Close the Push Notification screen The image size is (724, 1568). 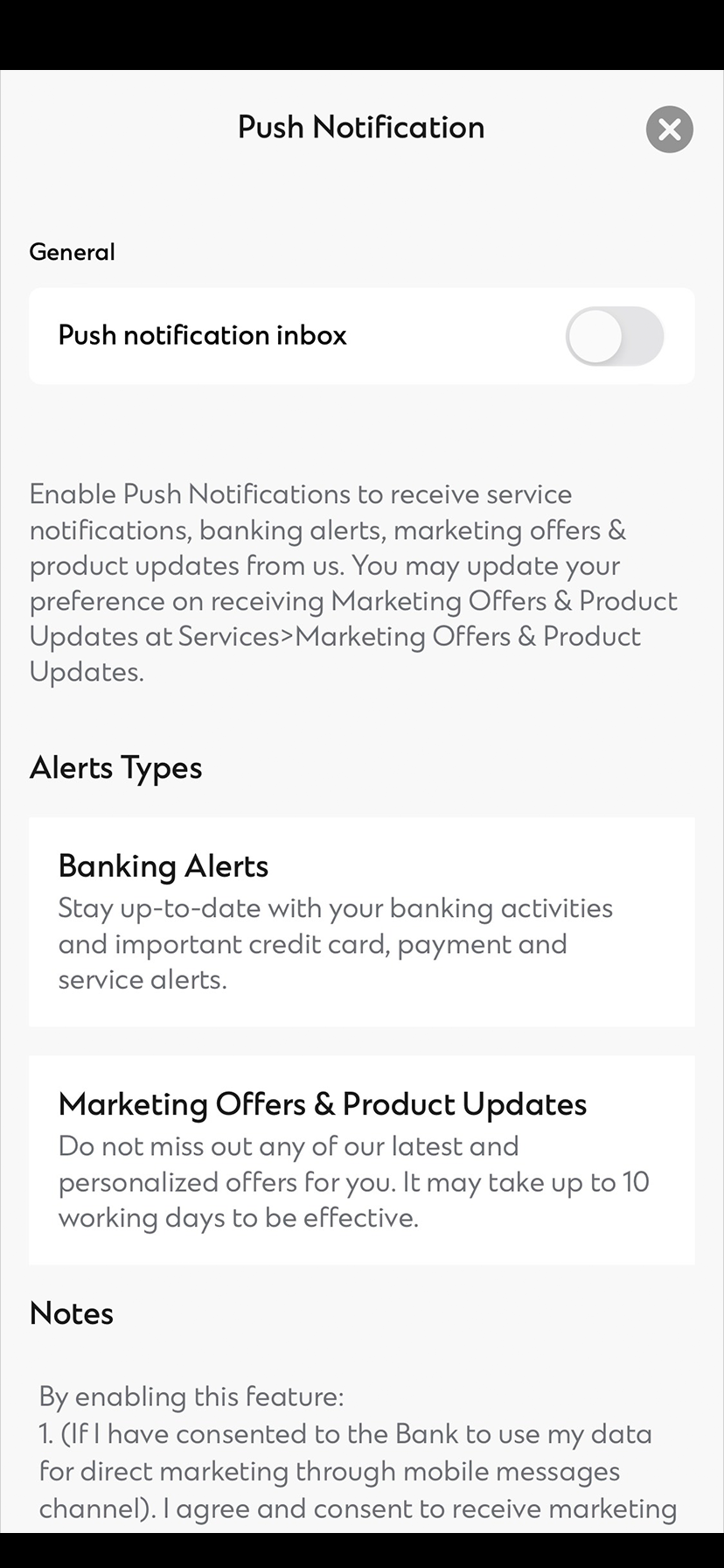[670, 129]
